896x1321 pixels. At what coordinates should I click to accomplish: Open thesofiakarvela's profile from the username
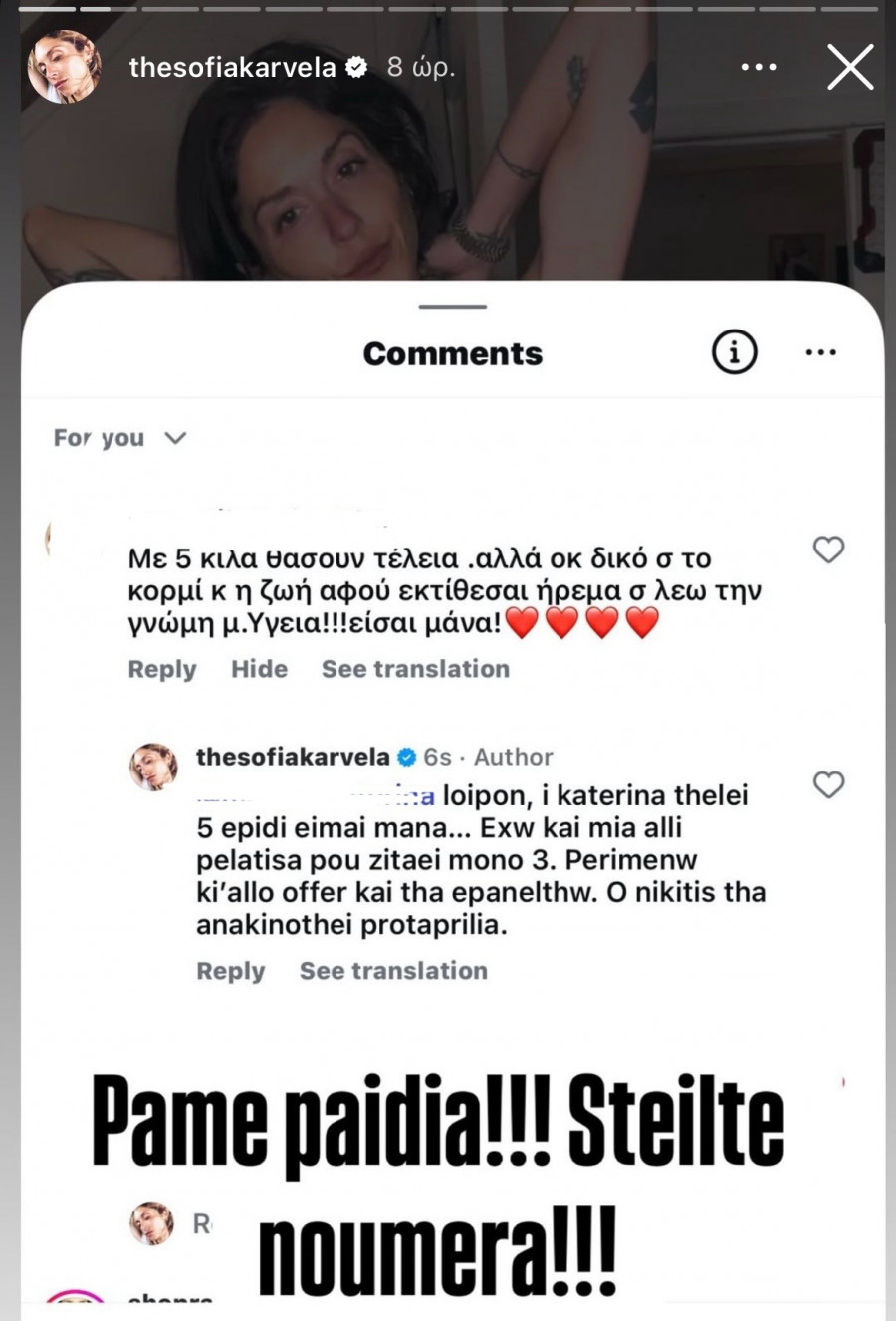click(x=232, y=67)
